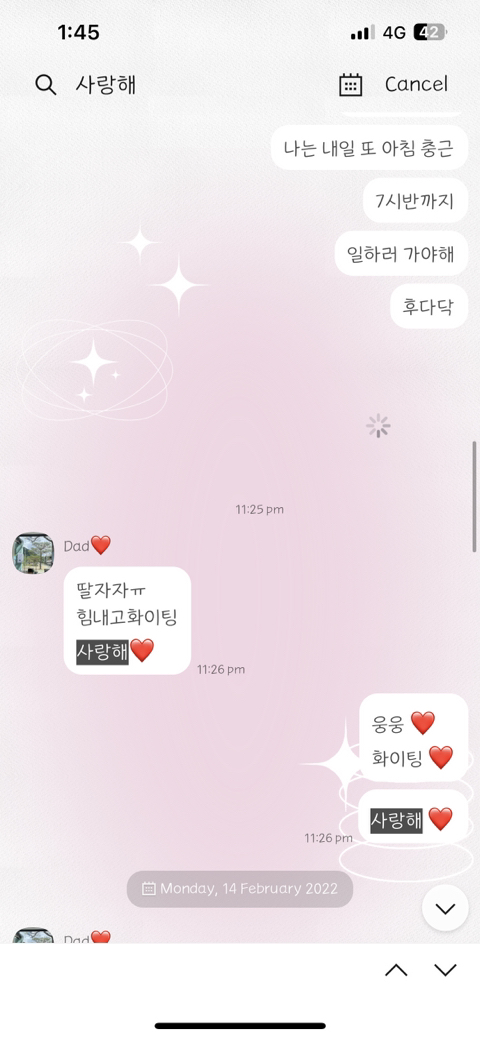Go to next search result with down arrow

point(446,970)
